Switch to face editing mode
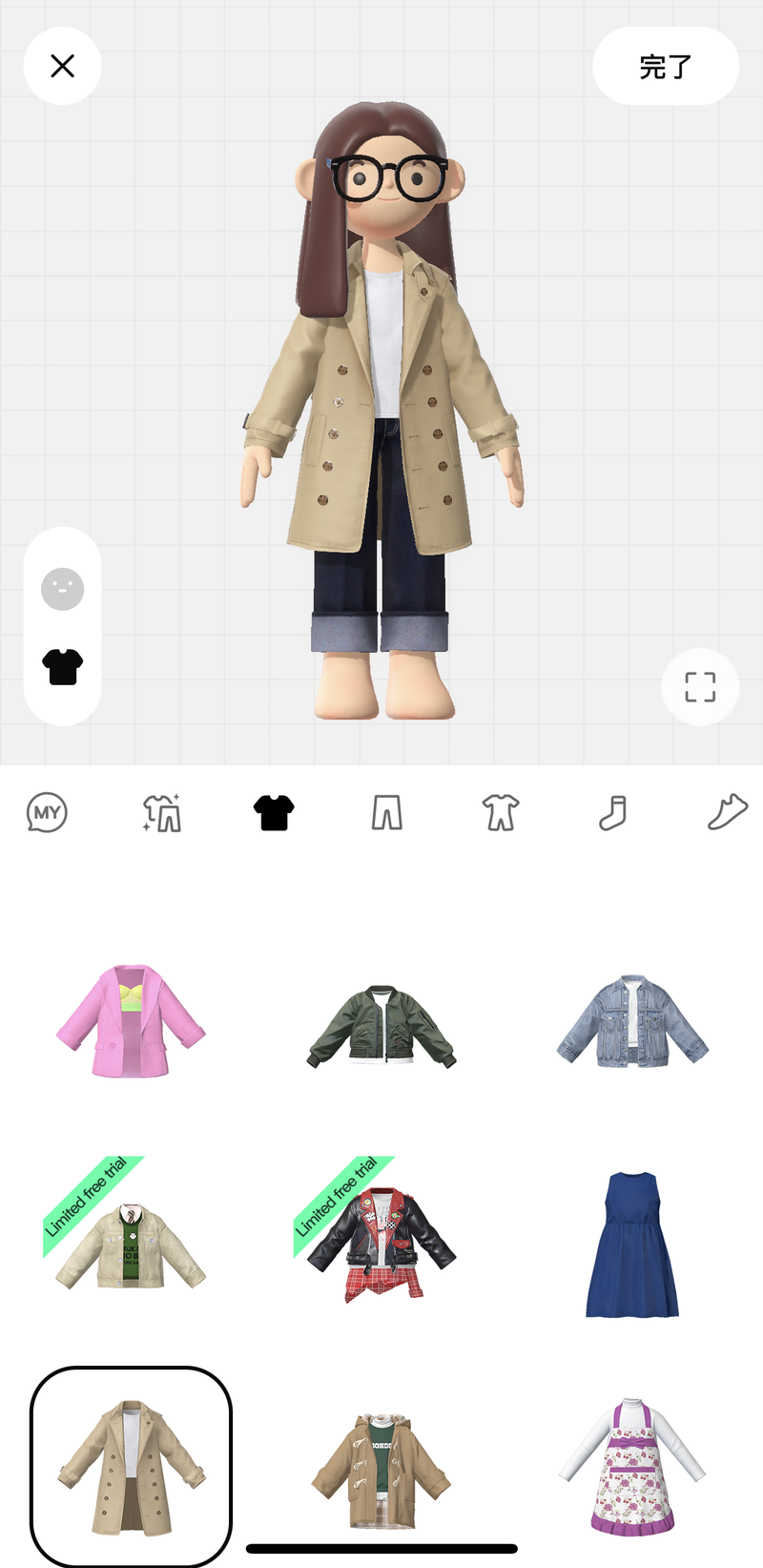Screen dimensions: 763x1568 coord(62,589)
